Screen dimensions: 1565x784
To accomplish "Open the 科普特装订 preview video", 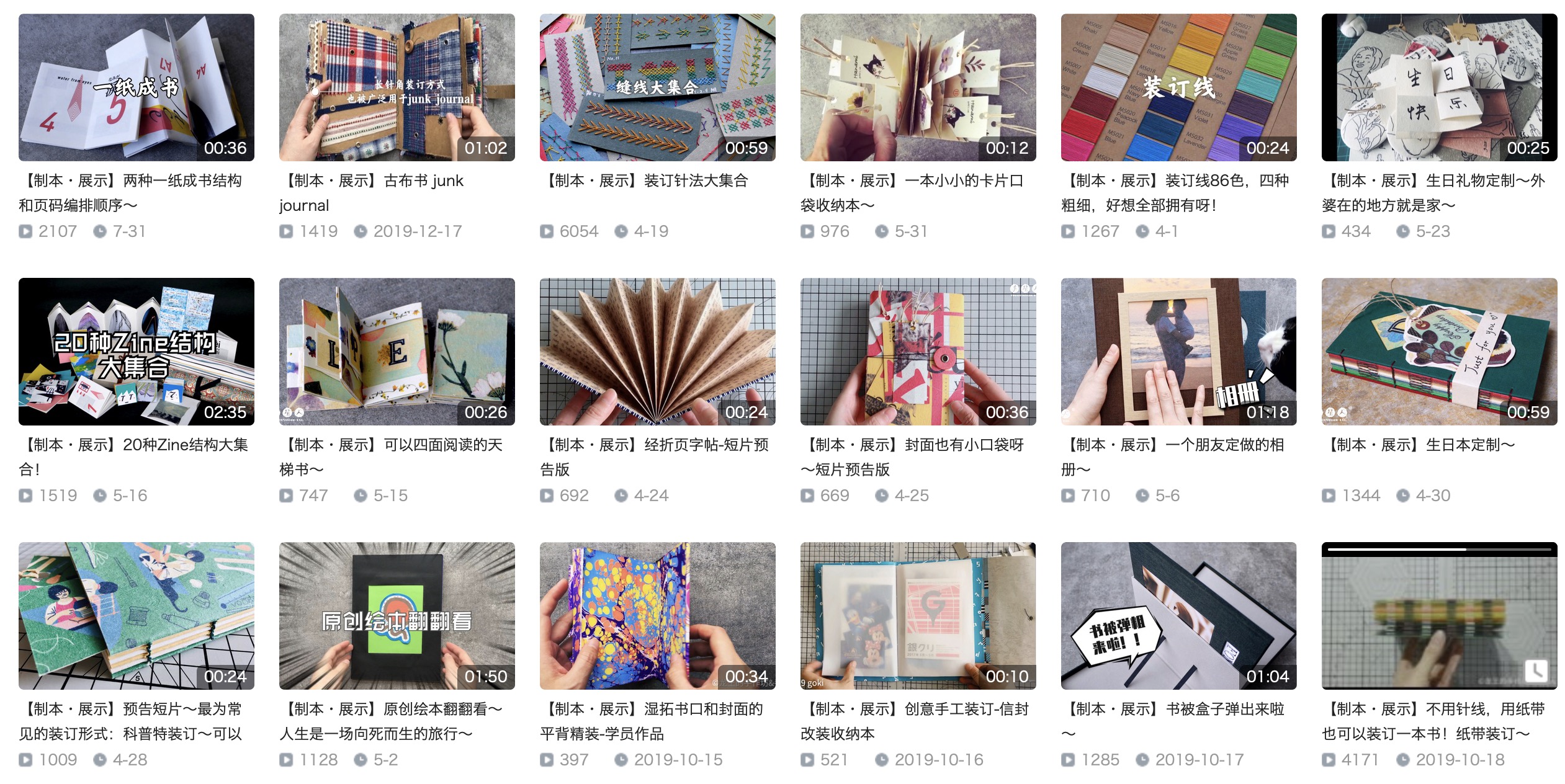I will tap(136, 616).
